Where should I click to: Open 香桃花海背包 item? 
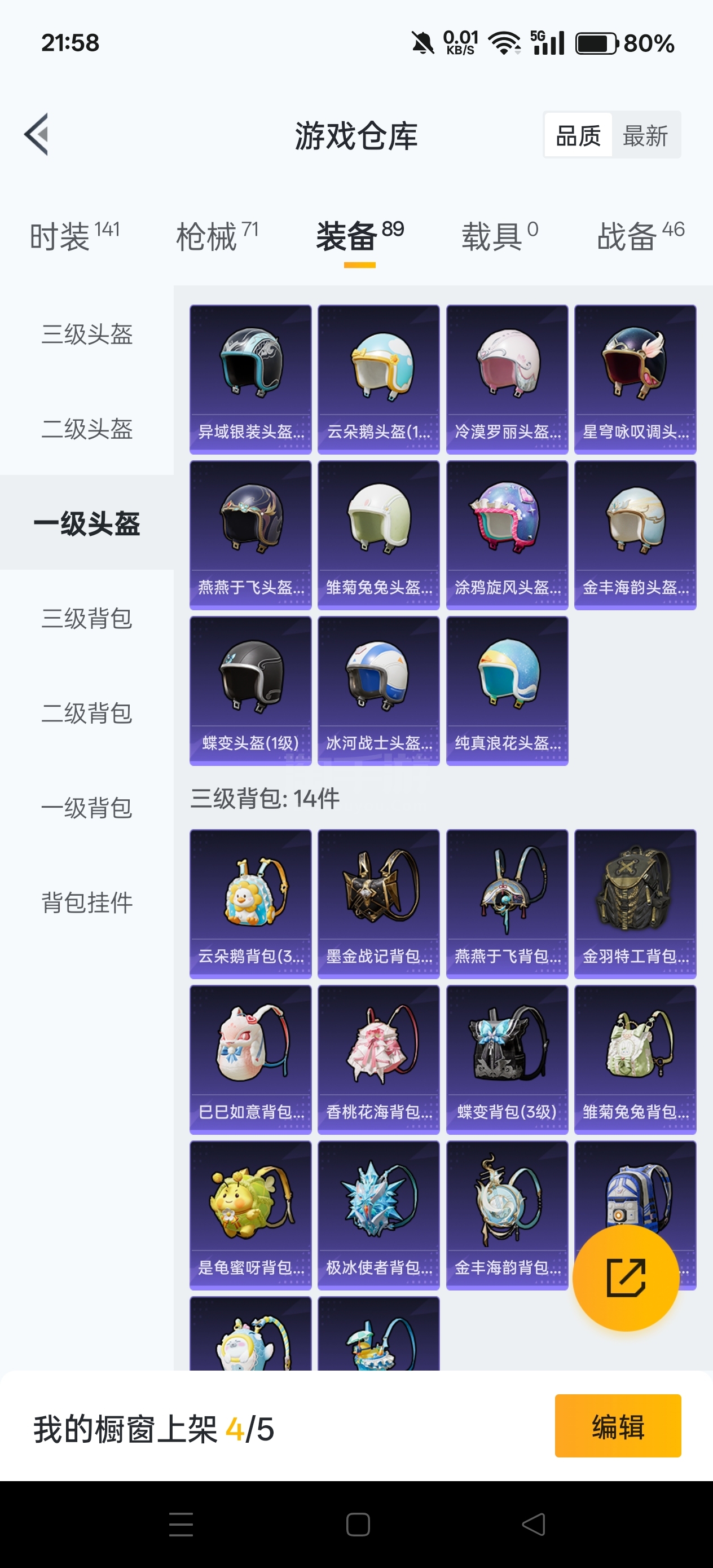(x=378, y=1060)
